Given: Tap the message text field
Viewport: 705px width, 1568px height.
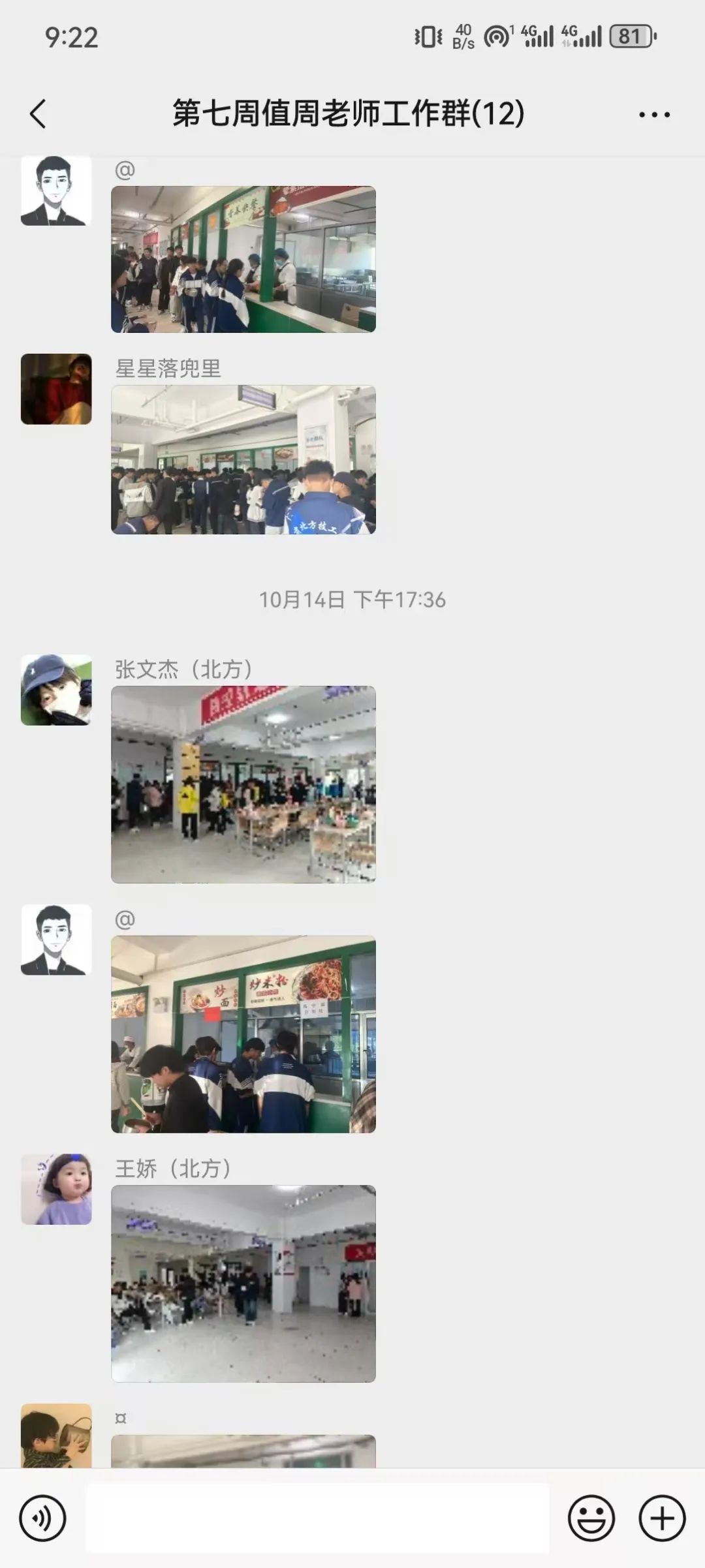Looking at the screenshot, I should click(x=317, y=1518).
